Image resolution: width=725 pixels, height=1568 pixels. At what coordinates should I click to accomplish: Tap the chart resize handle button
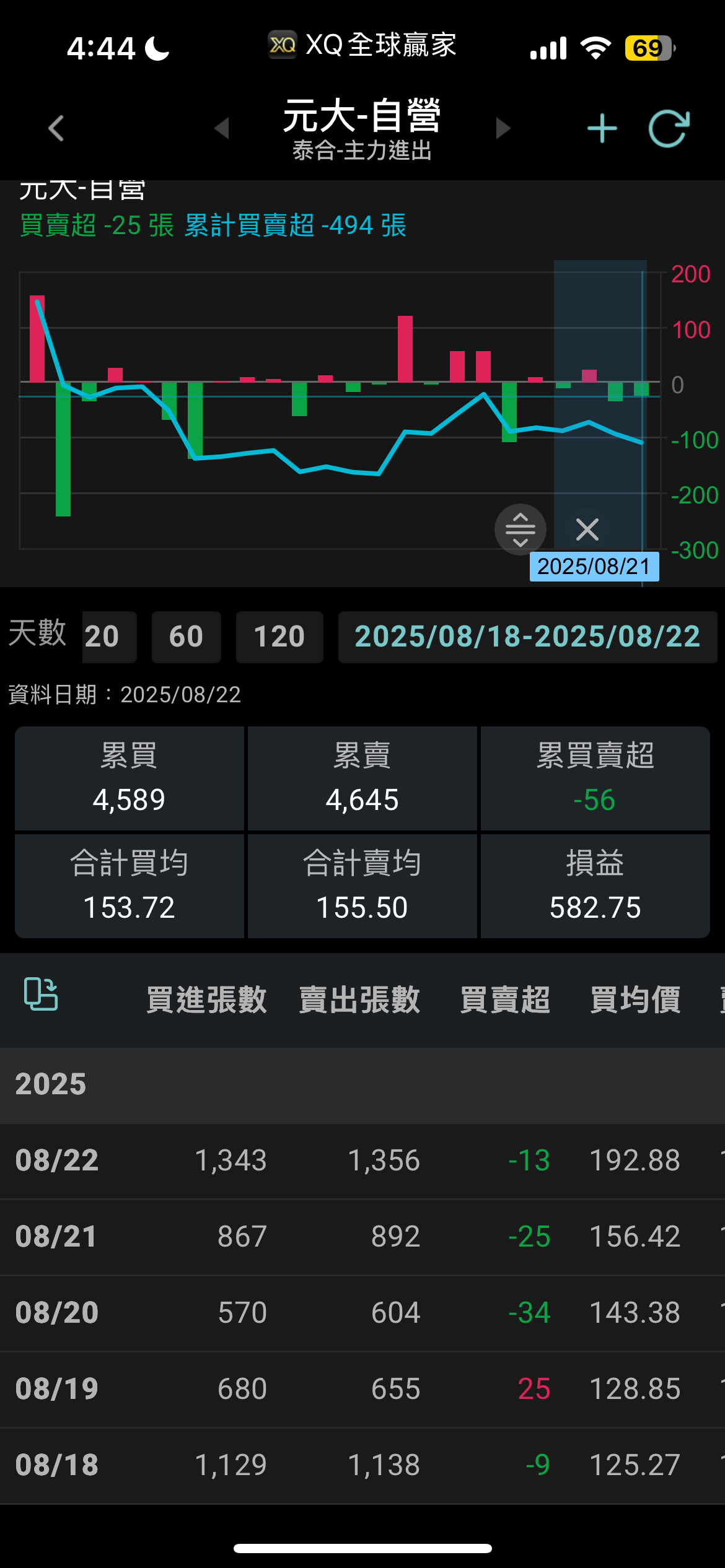click(521, 529)
